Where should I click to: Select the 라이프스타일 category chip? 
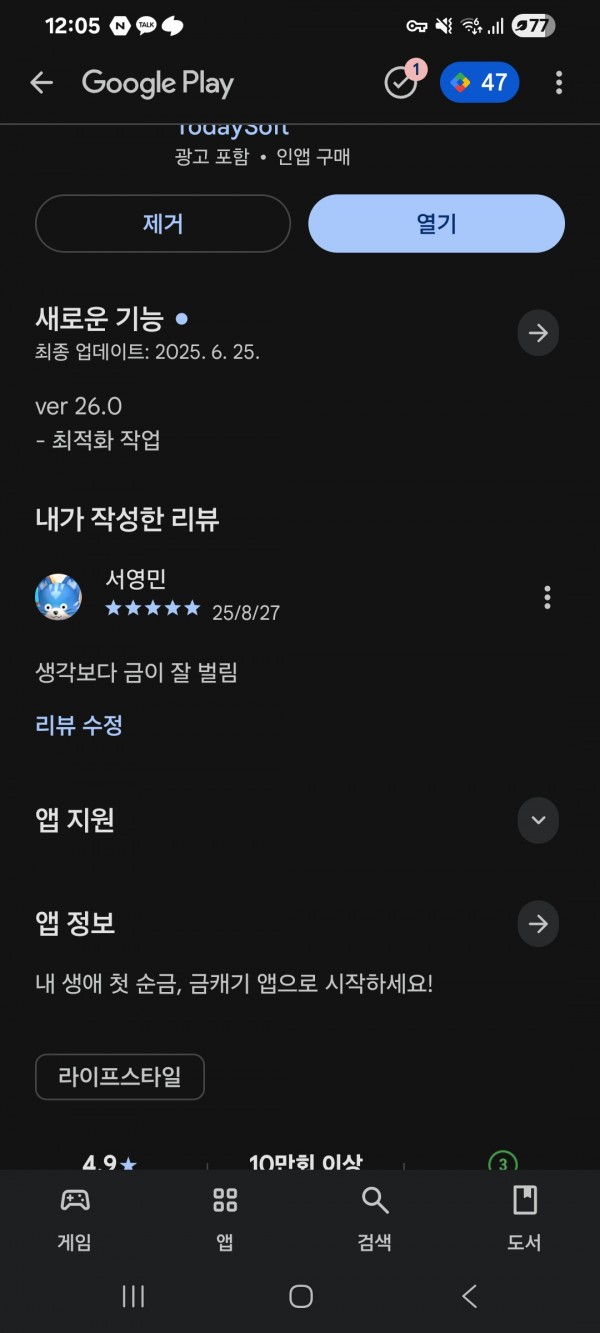pos(120,1077)
